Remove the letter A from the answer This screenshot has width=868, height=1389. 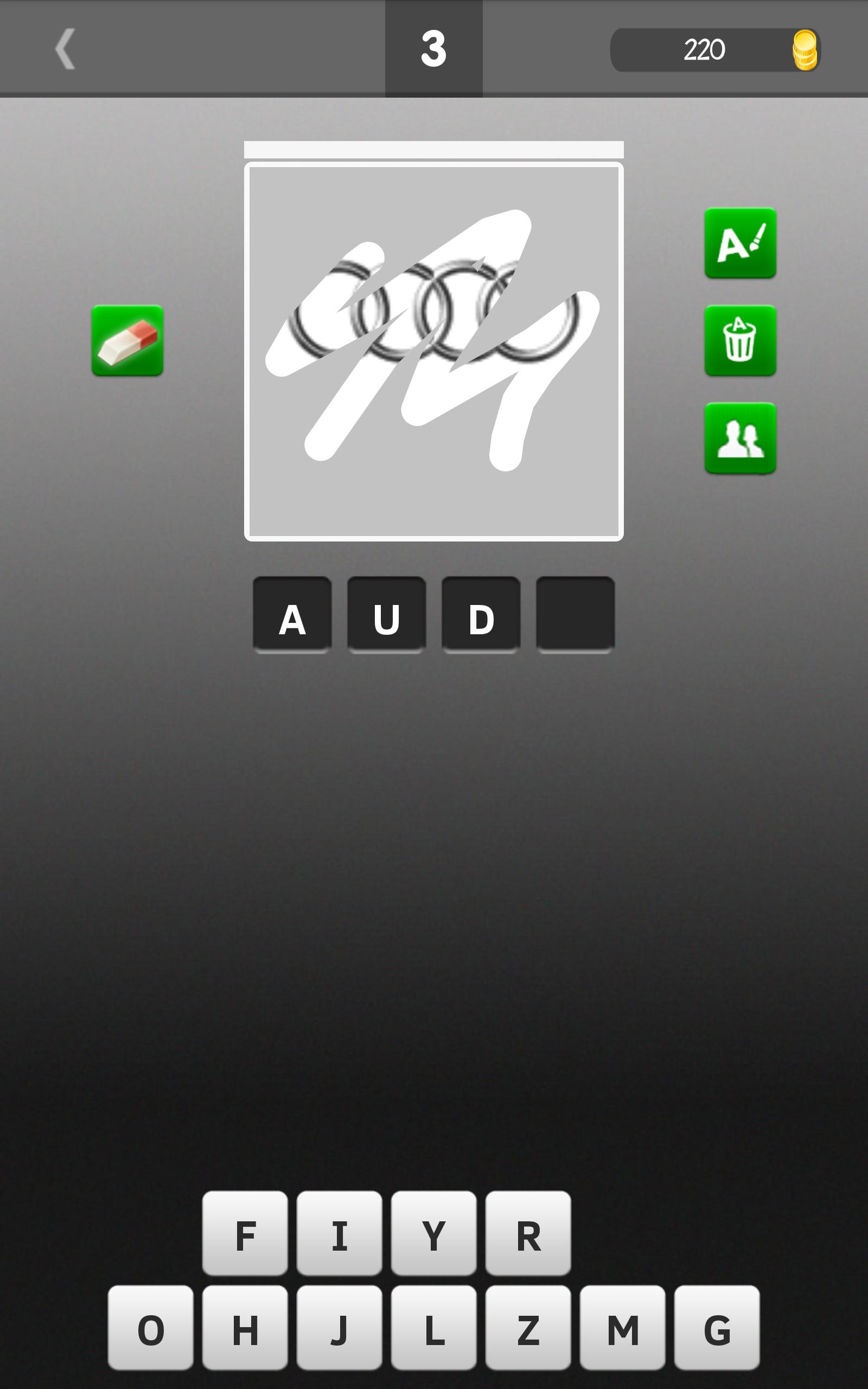292,615
